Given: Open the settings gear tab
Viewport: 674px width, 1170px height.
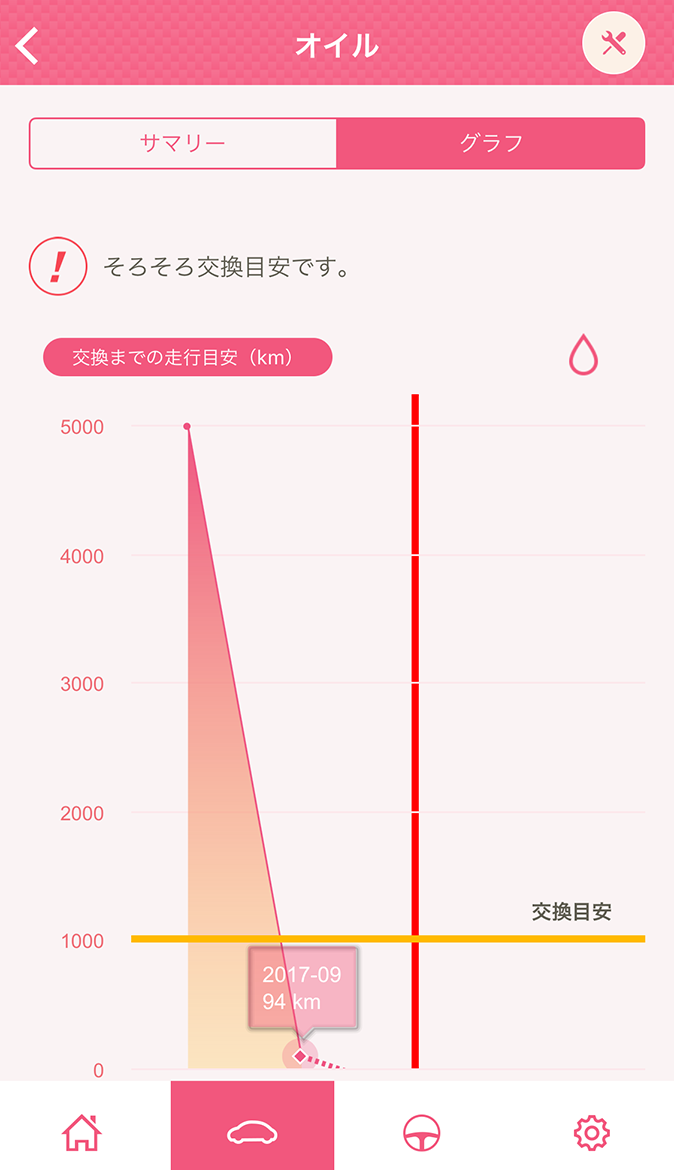Looking at the screenshot, I should [x=591, y=1133].
